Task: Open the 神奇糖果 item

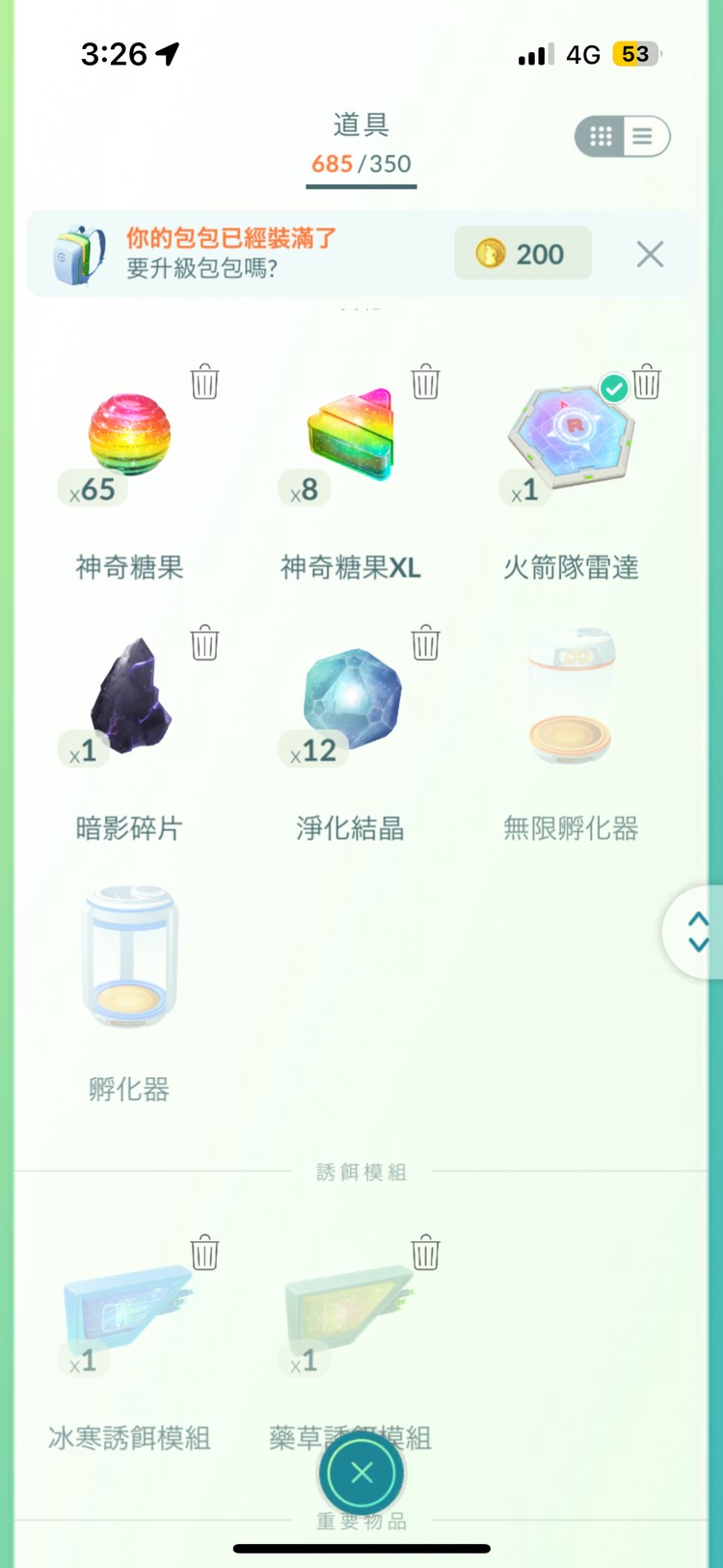Action: 129,436
